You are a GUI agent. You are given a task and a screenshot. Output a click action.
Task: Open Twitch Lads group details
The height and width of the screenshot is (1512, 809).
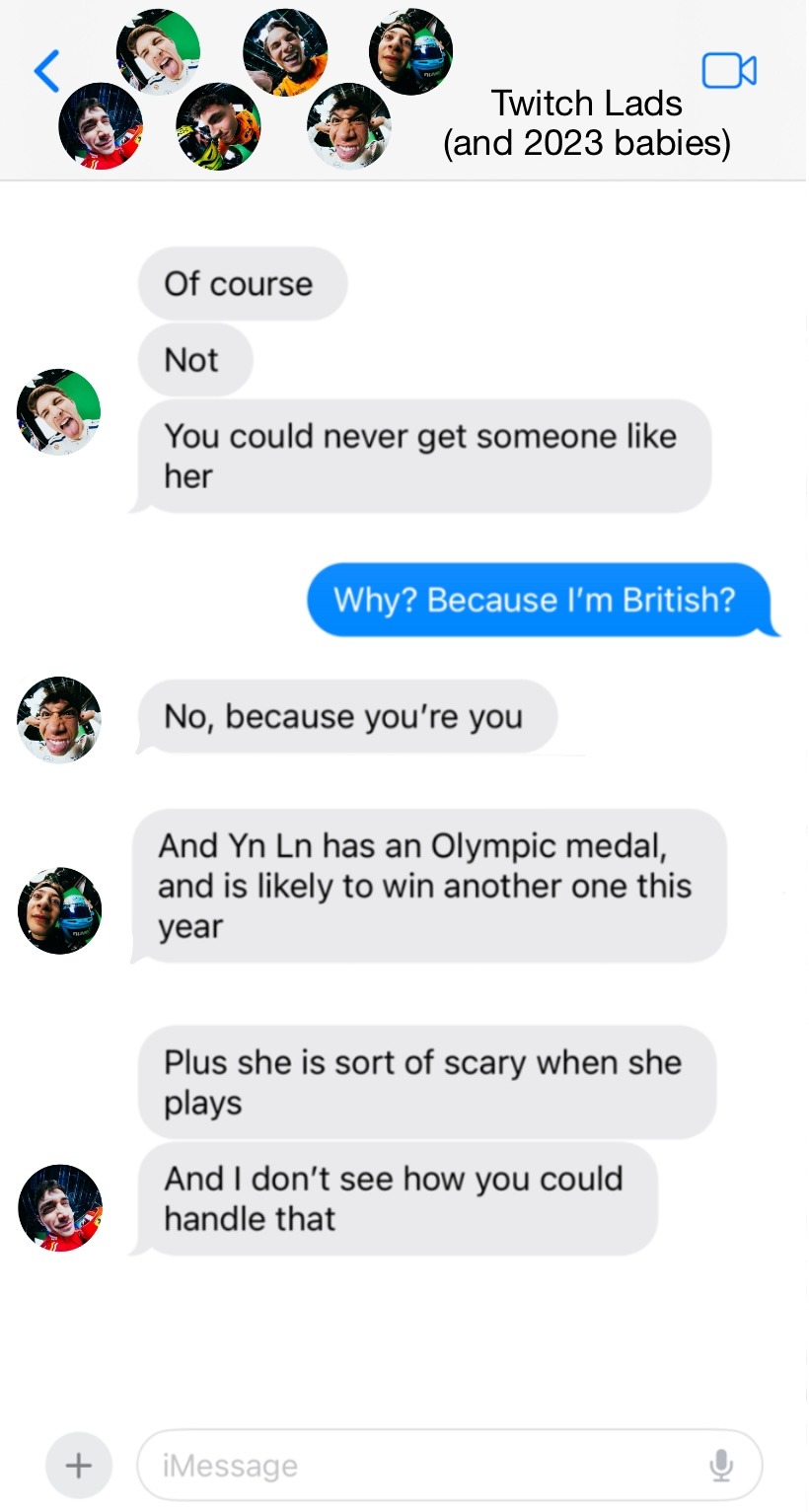(587, 123)
